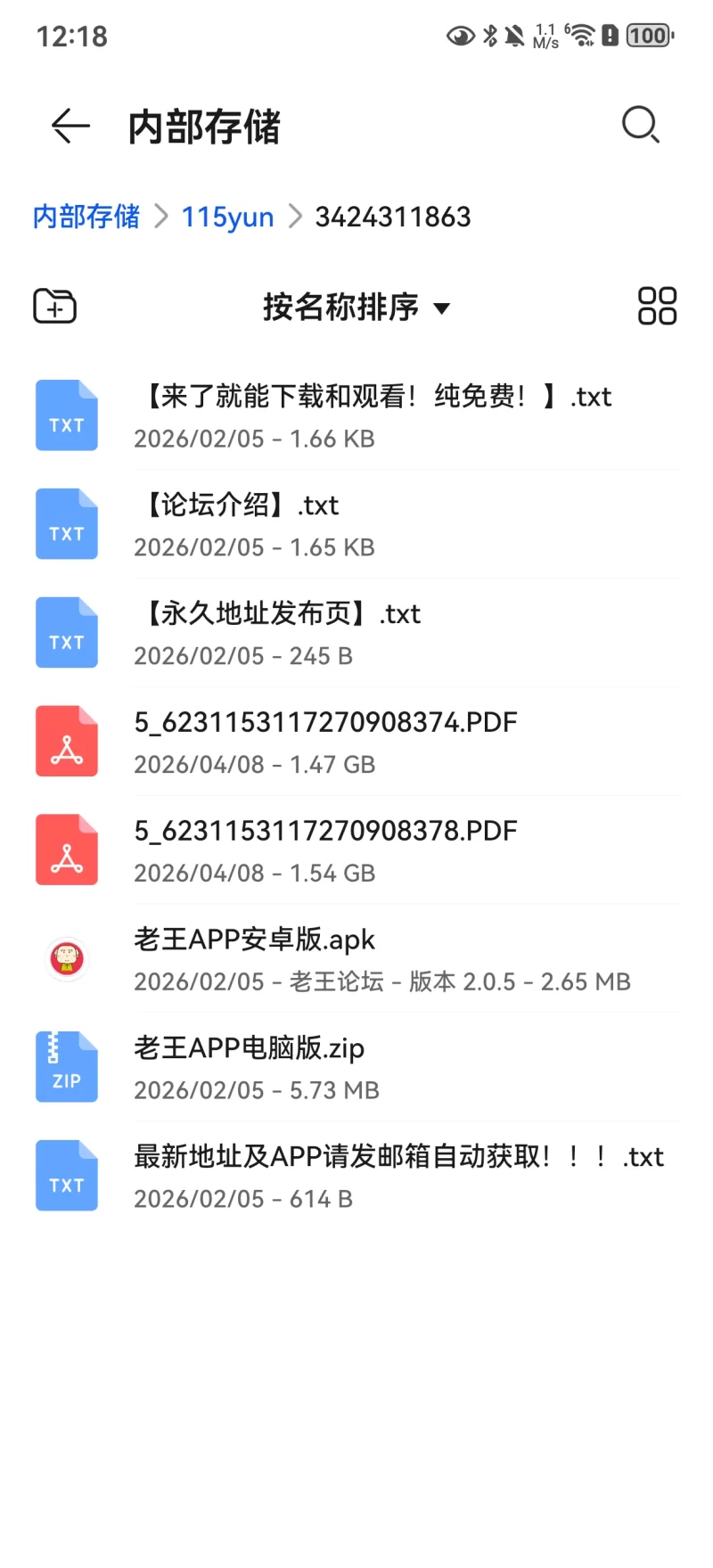Navigate to the 115yun folder breadcrumb
713x1568 pixels.
point(227,217)
